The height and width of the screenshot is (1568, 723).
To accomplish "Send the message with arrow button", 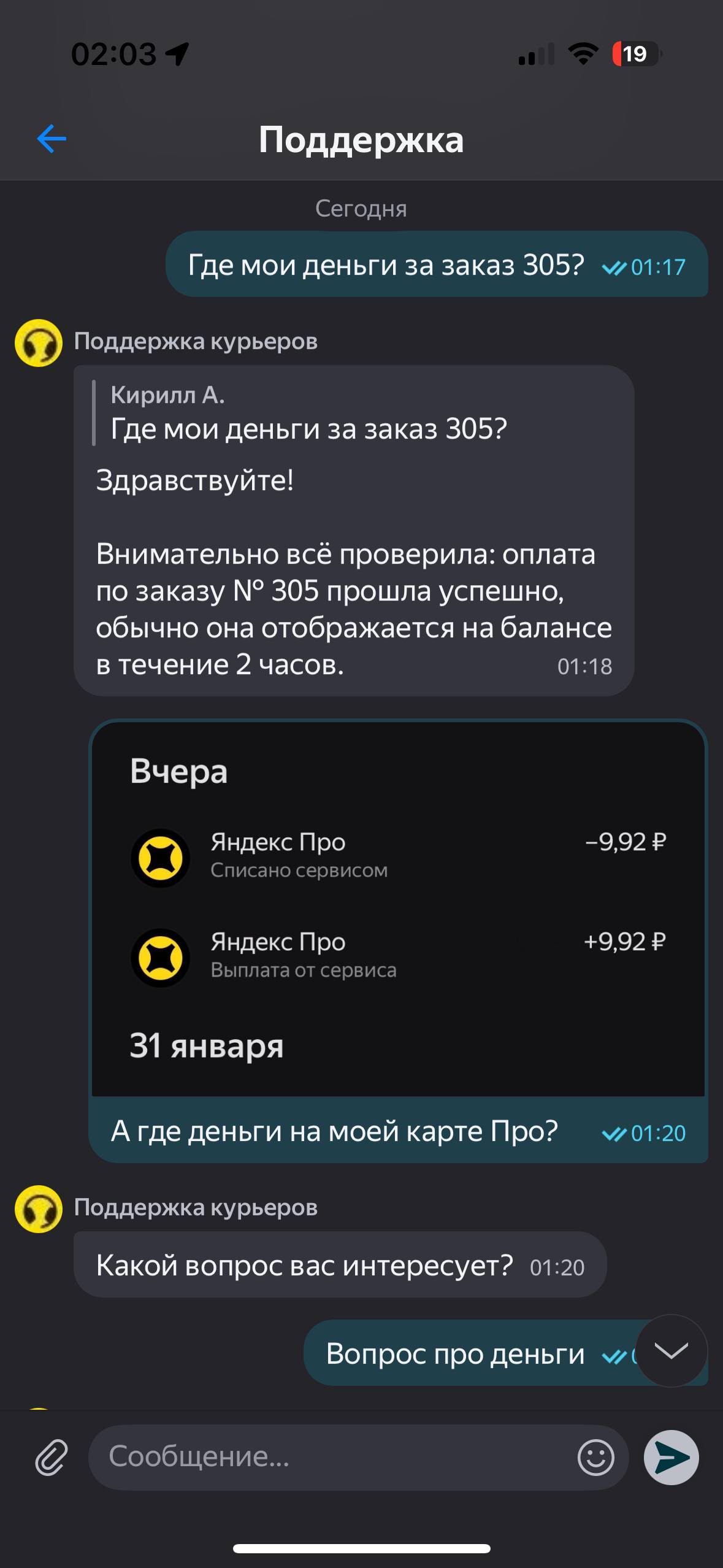I will click(x=671, y=1457).
